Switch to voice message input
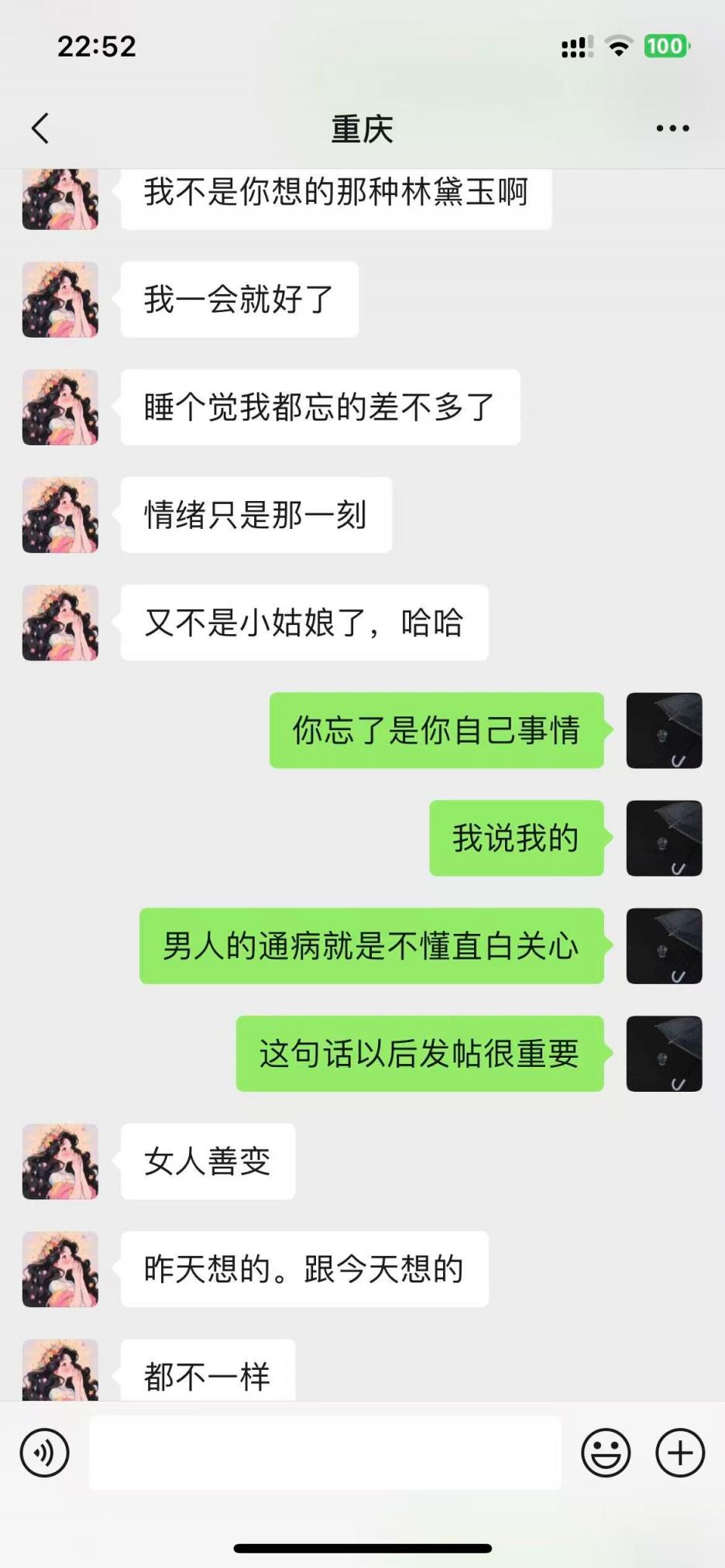 click(x=45, y=1453)
